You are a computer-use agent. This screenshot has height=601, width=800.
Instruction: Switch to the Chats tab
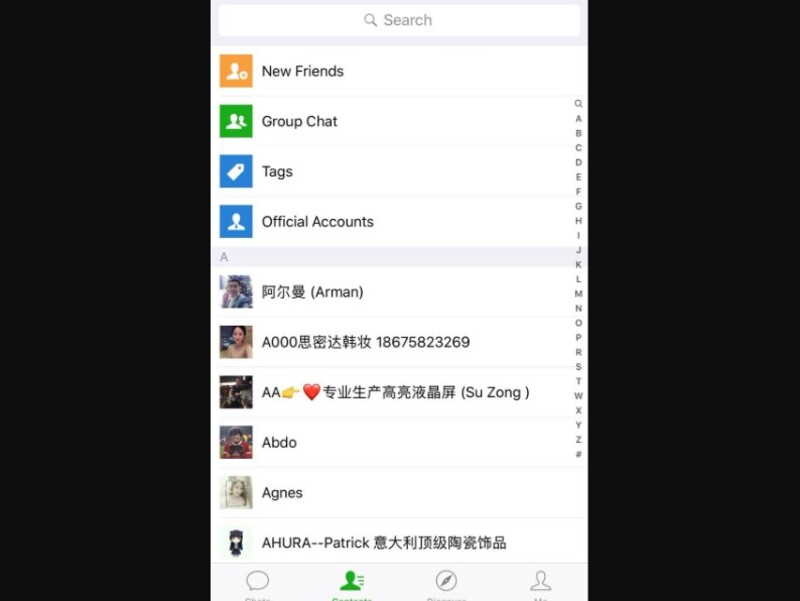coord(258,584)
